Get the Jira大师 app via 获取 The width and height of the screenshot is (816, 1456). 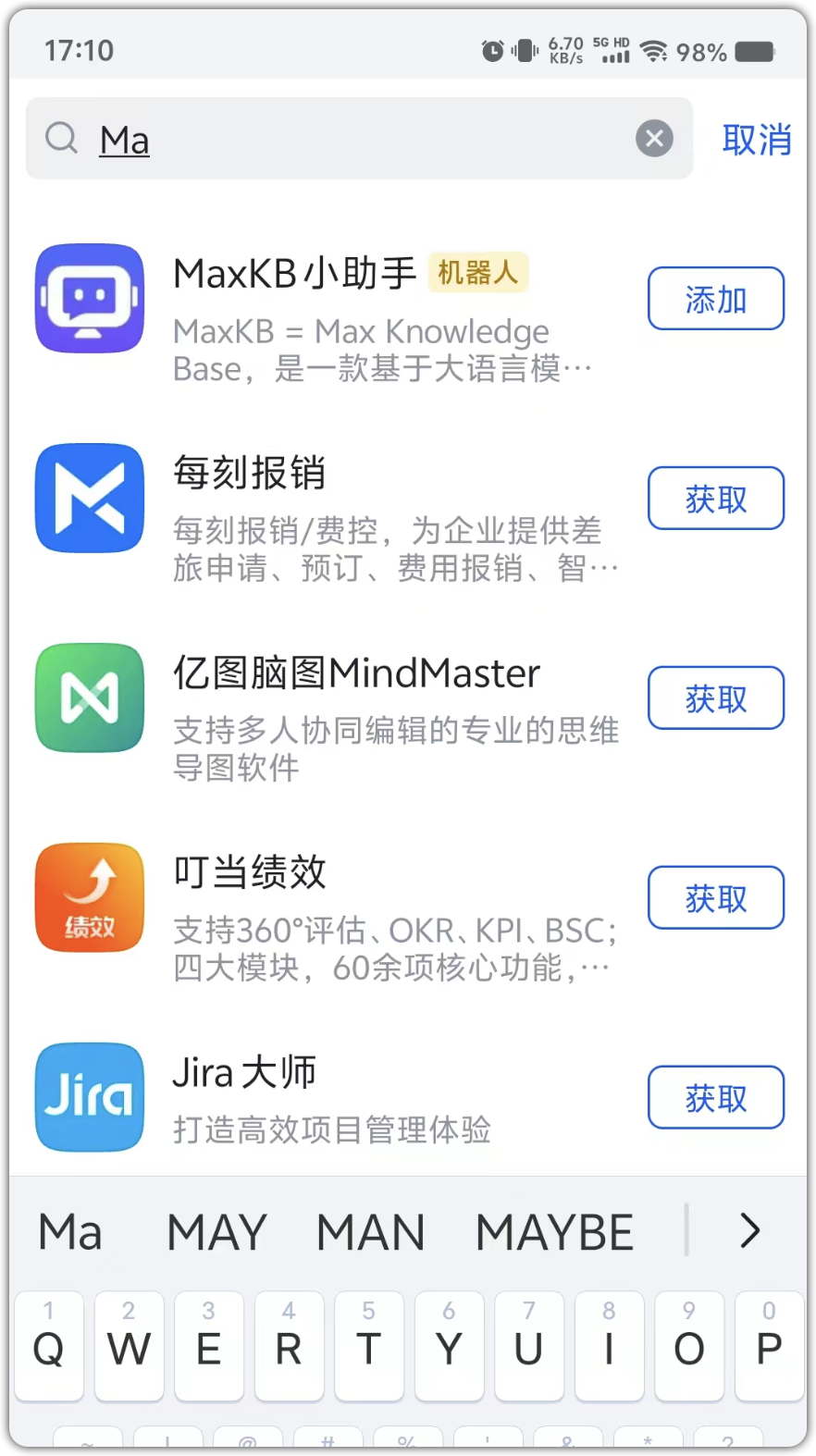715,1097
